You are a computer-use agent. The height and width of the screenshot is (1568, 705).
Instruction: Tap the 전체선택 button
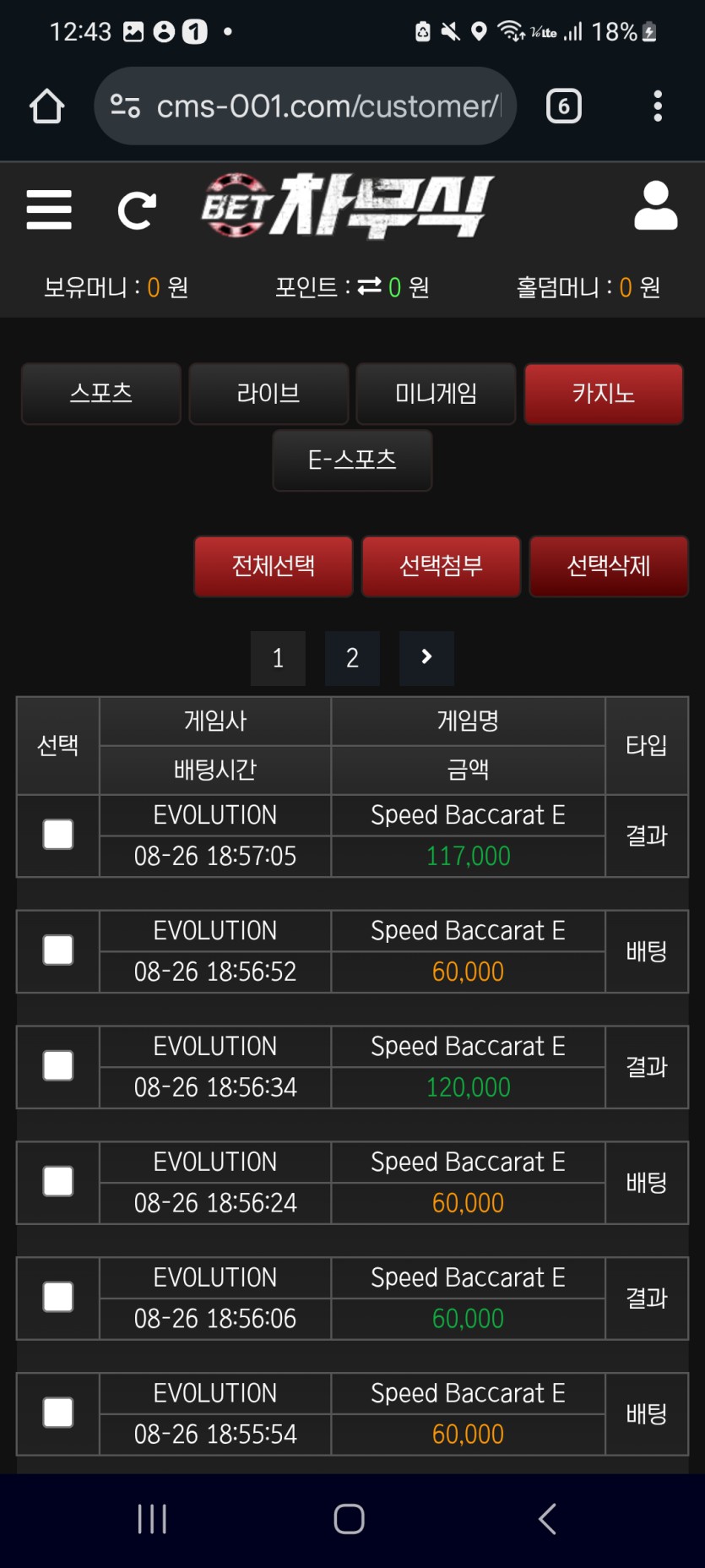(274, 566)
